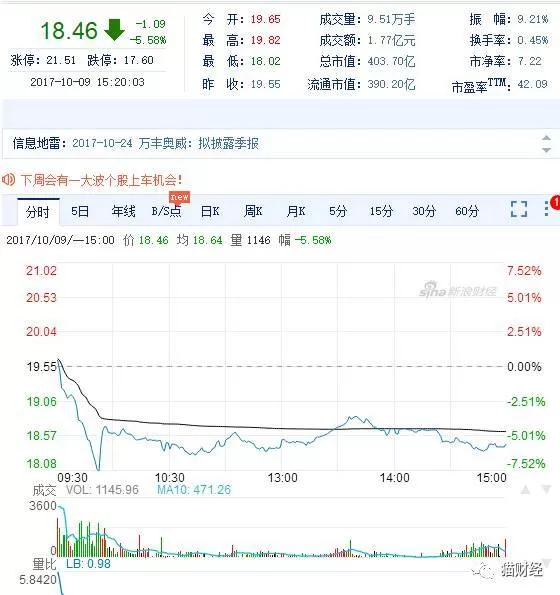The image size is (560, 595).
Task: Switch to 日K chart
Action: point(210,211)
